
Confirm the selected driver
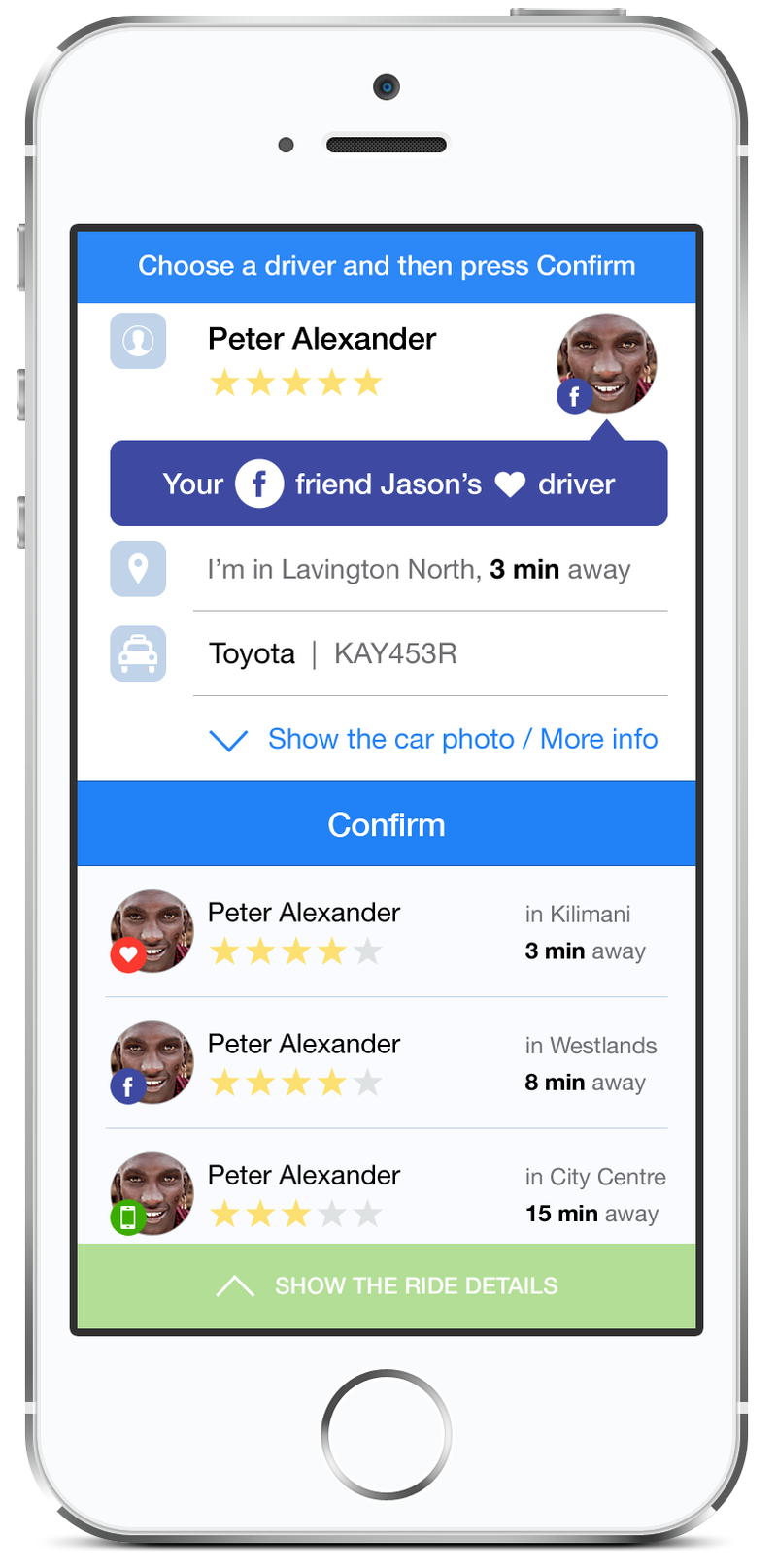click(387, 824)
